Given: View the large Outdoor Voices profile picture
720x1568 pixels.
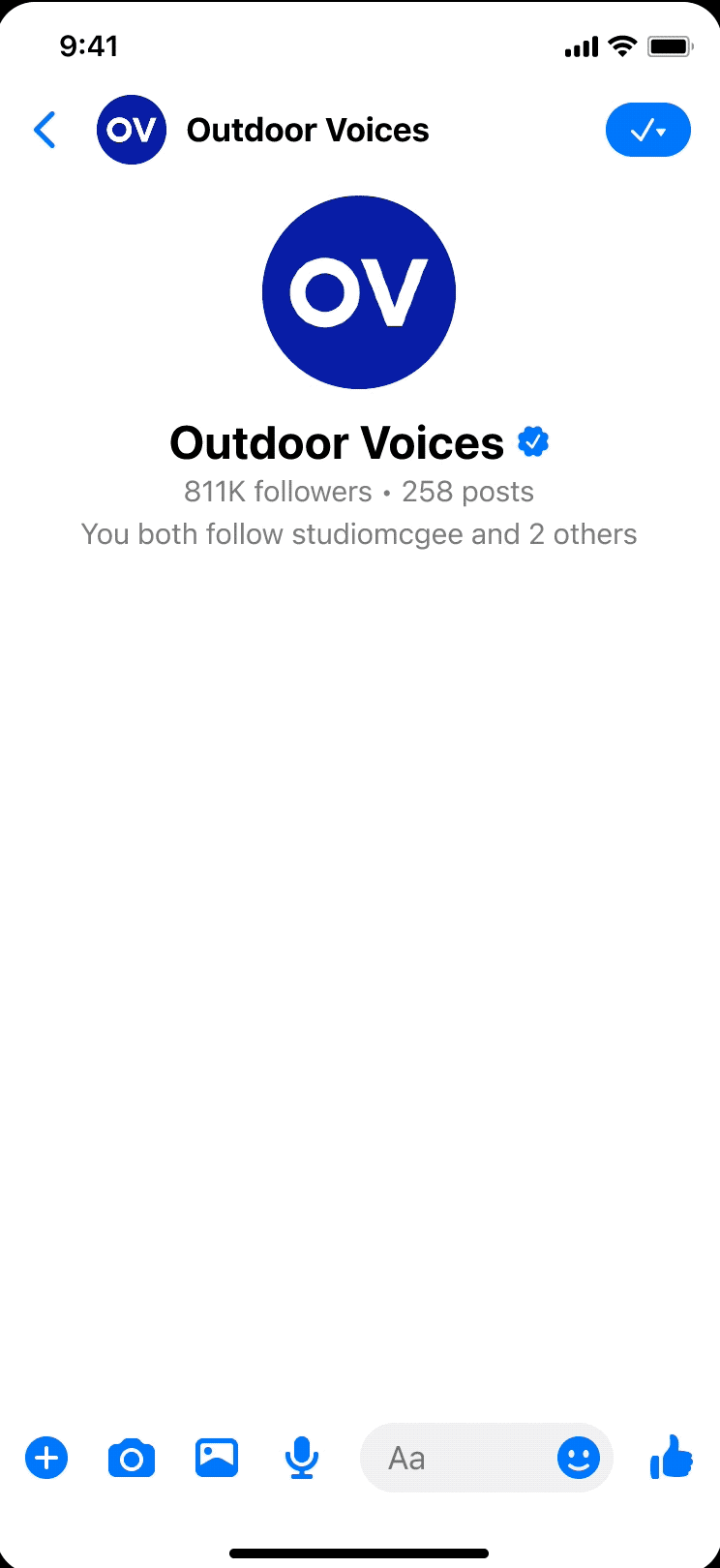Looking at the screenshot, I should click(359, 292).
